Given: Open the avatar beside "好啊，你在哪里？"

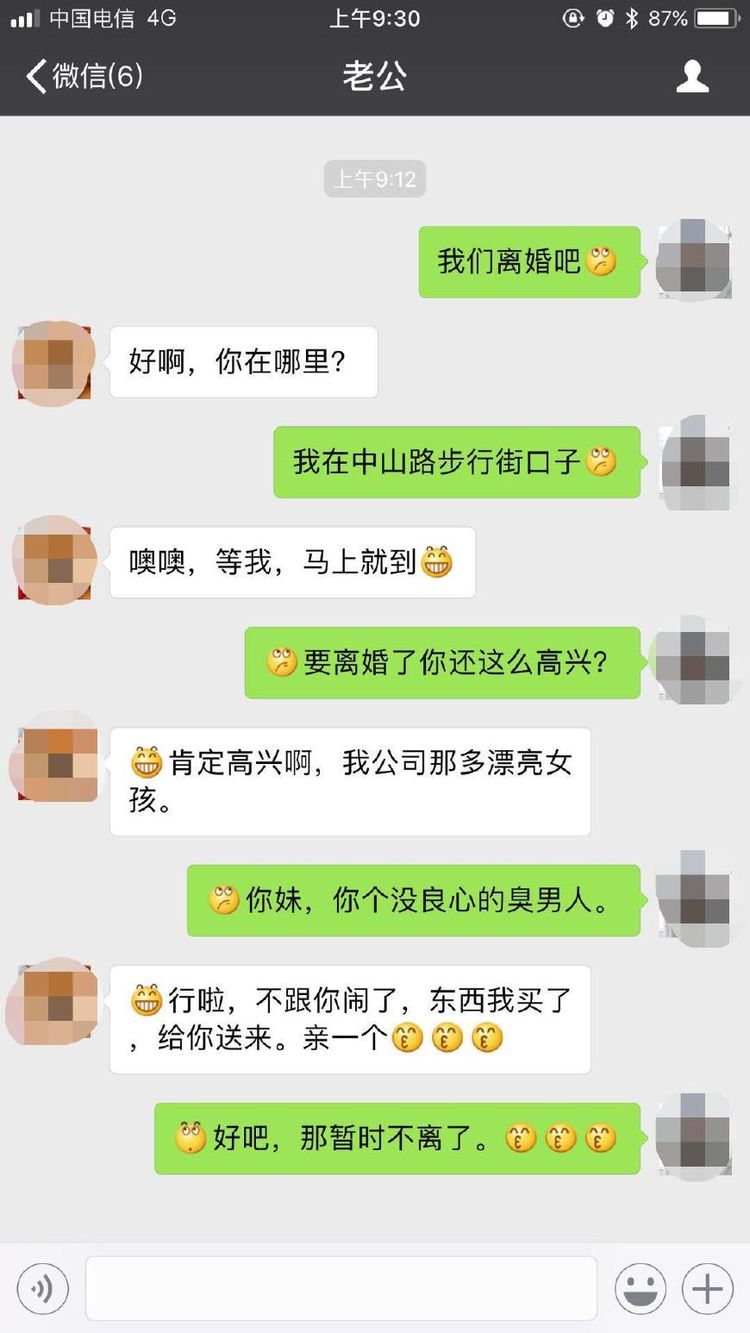Looking at the screenshot, I should tap(54, 361).
